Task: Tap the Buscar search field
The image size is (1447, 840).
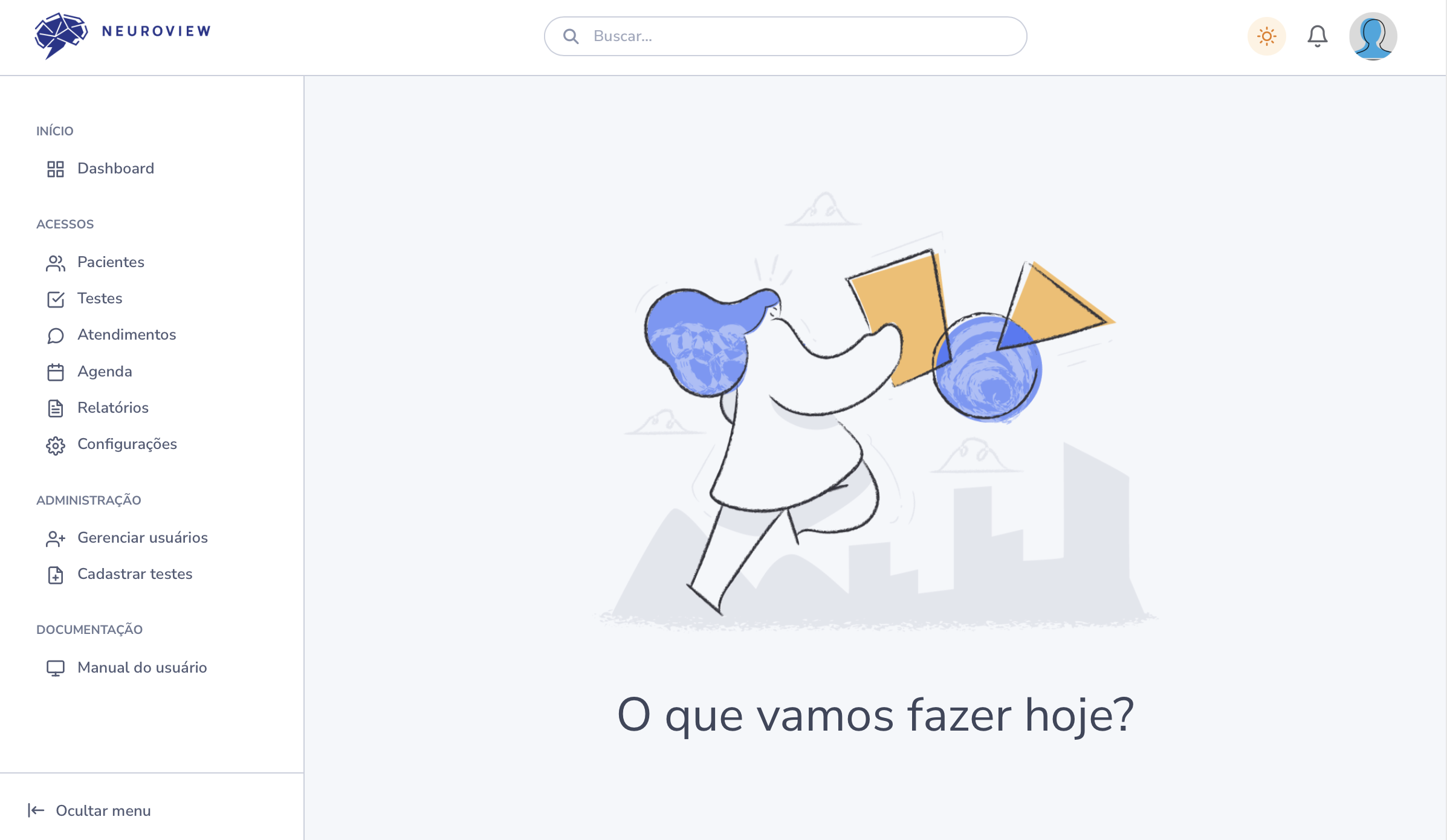Action: point(785,36)
